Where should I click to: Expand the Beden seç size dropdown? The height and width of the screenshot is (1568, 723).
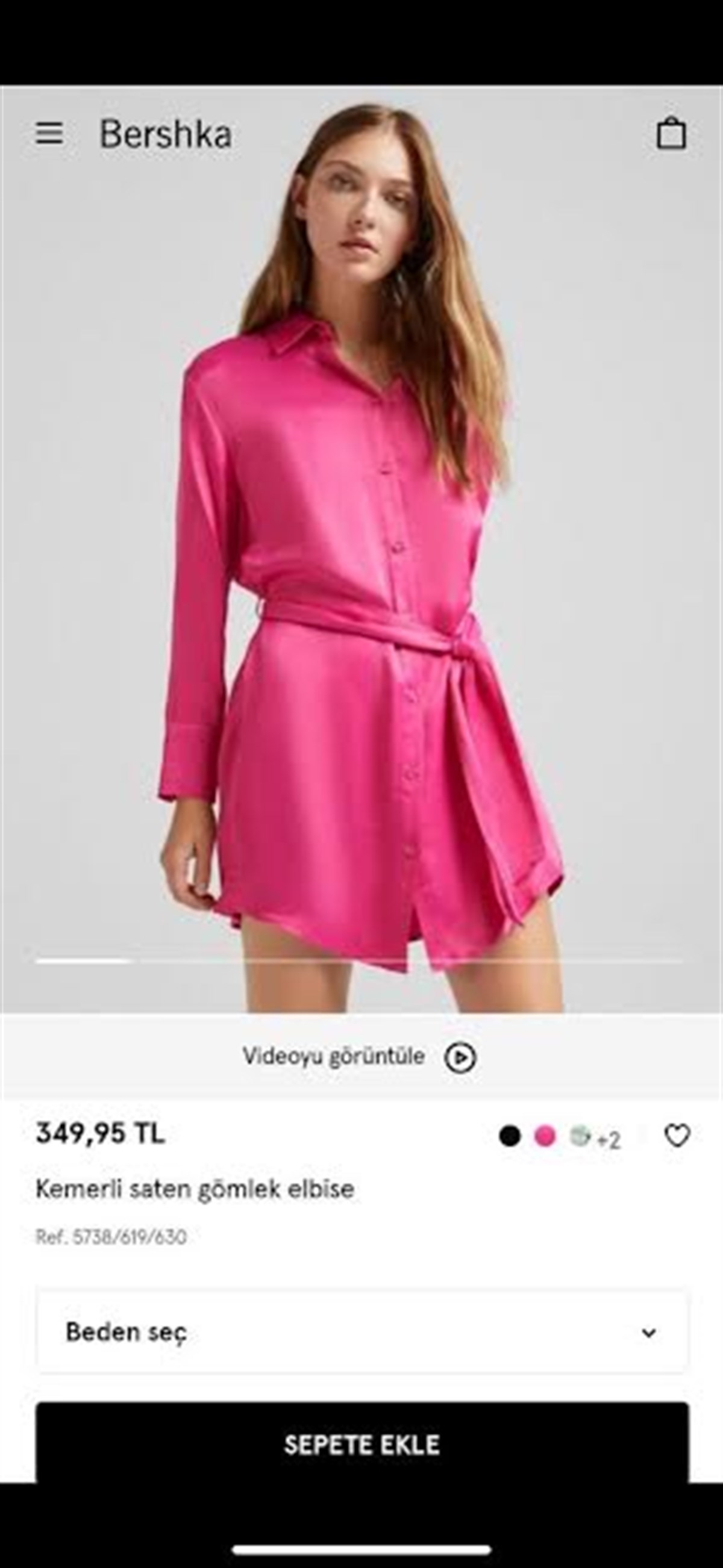(x=363, y=1332)
